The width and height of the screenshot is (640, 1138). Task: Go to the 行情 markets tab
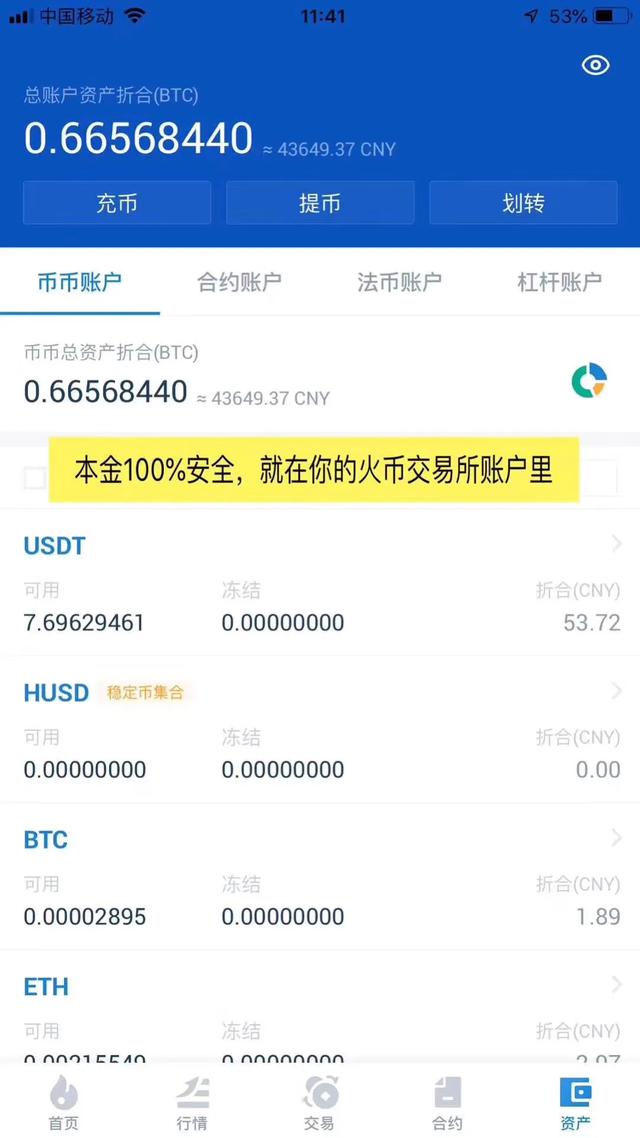[192, 1102]
